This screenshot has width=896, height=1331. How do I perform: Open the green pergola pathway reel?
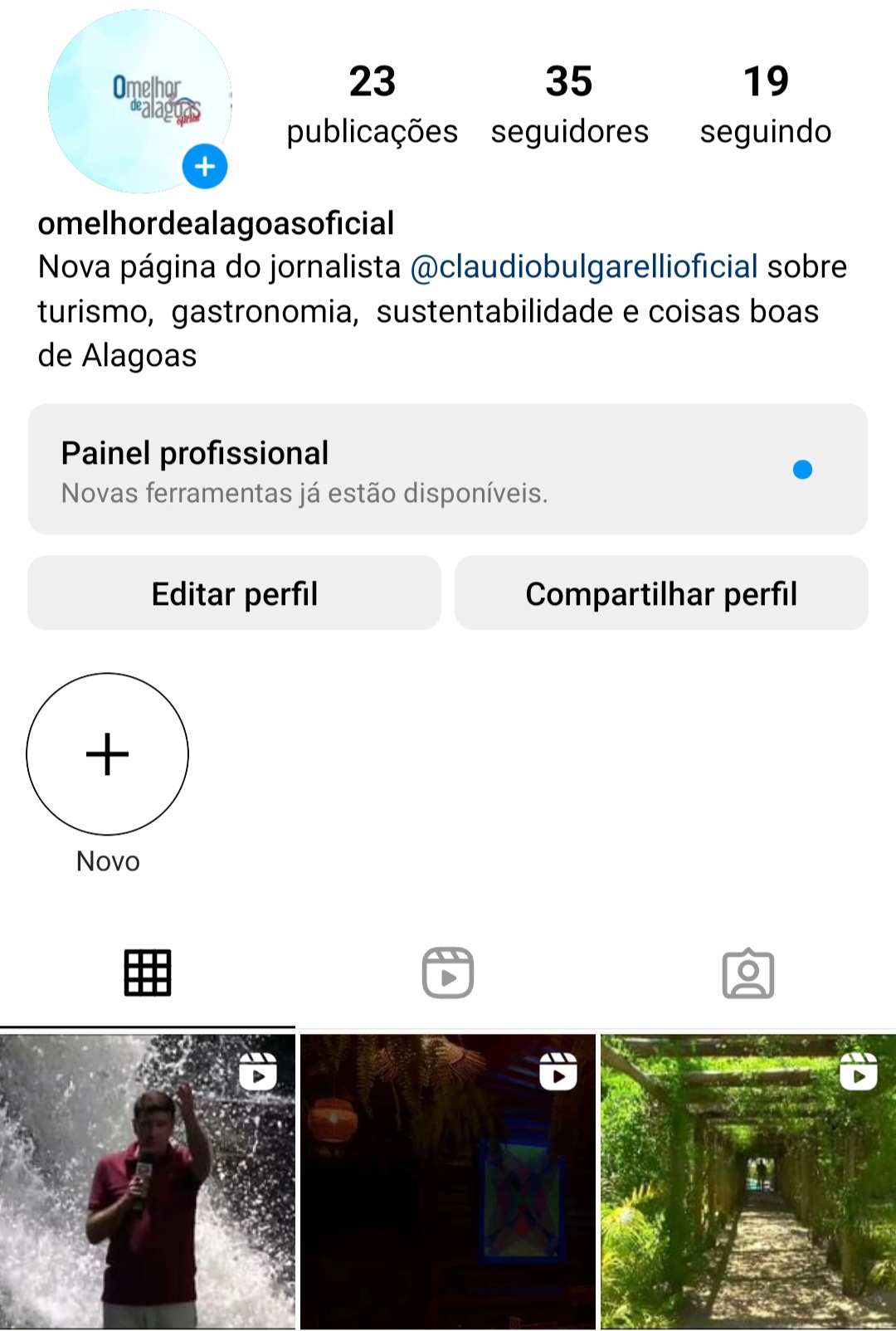[747, 1182]
